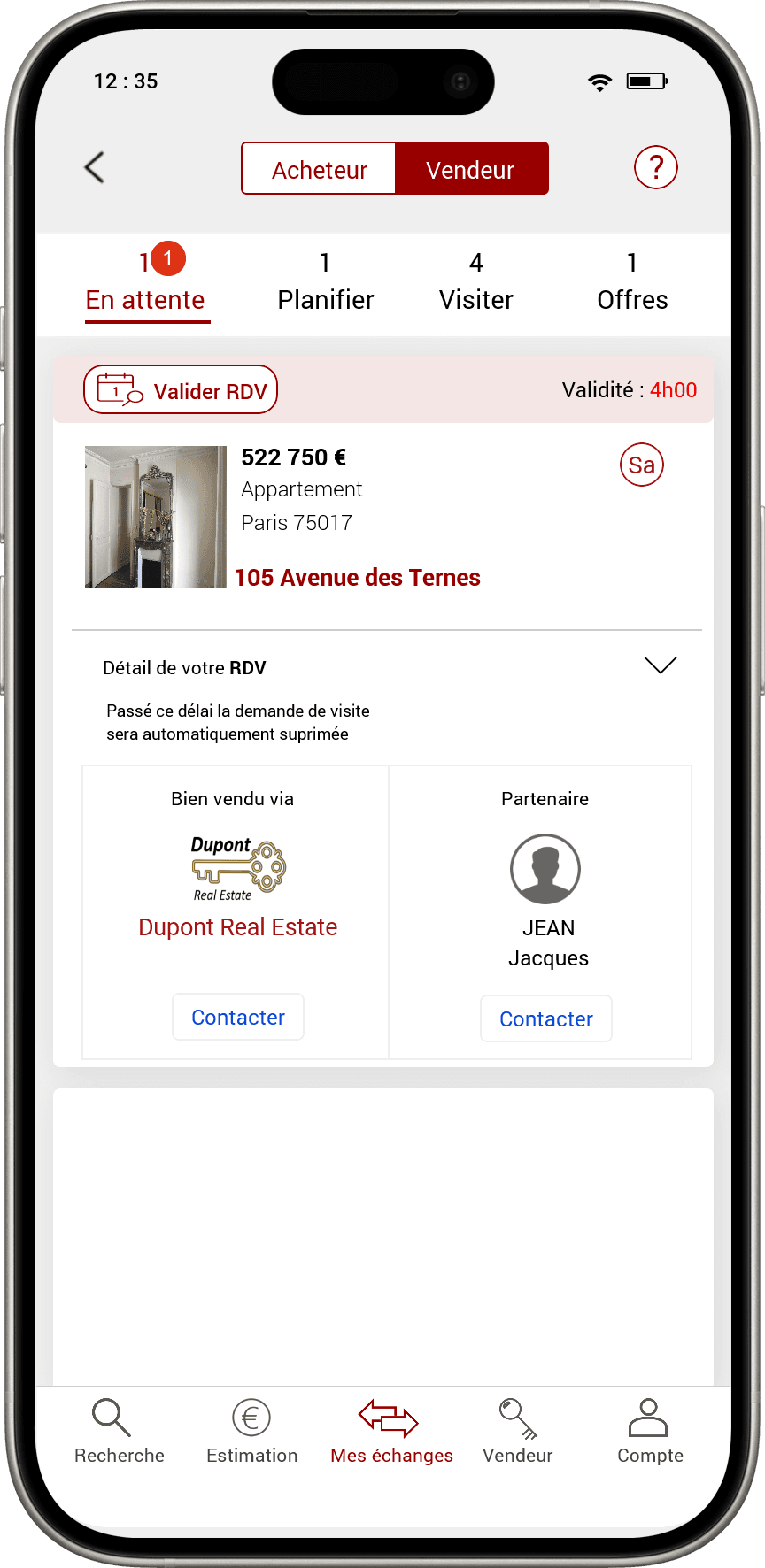Open the help question mark icon
Screen dimensions: 765x1568
point(655,167)
